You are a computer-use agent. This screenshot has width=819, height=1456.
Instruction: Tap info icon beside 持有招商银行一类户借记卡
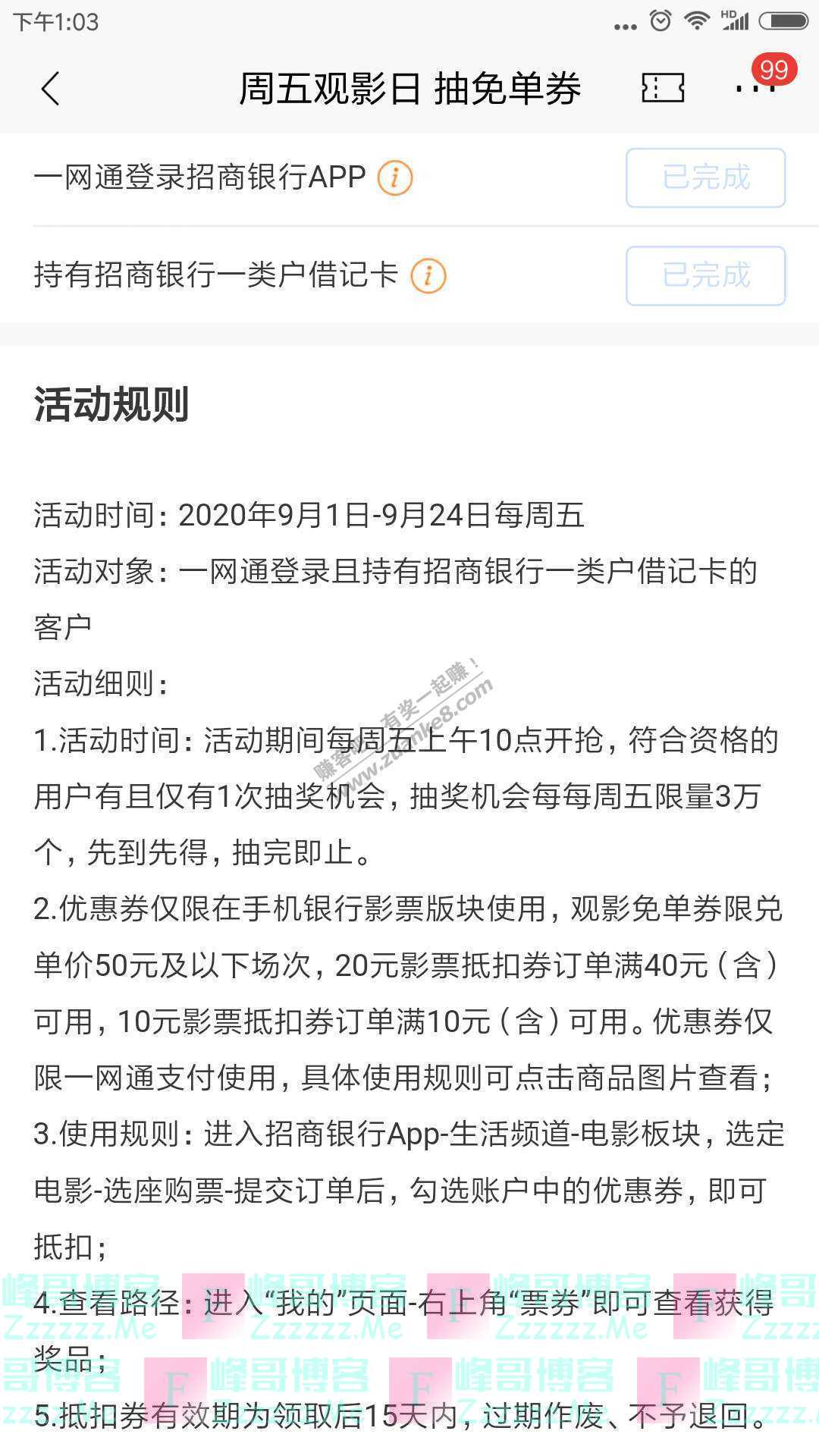(428, 276)
